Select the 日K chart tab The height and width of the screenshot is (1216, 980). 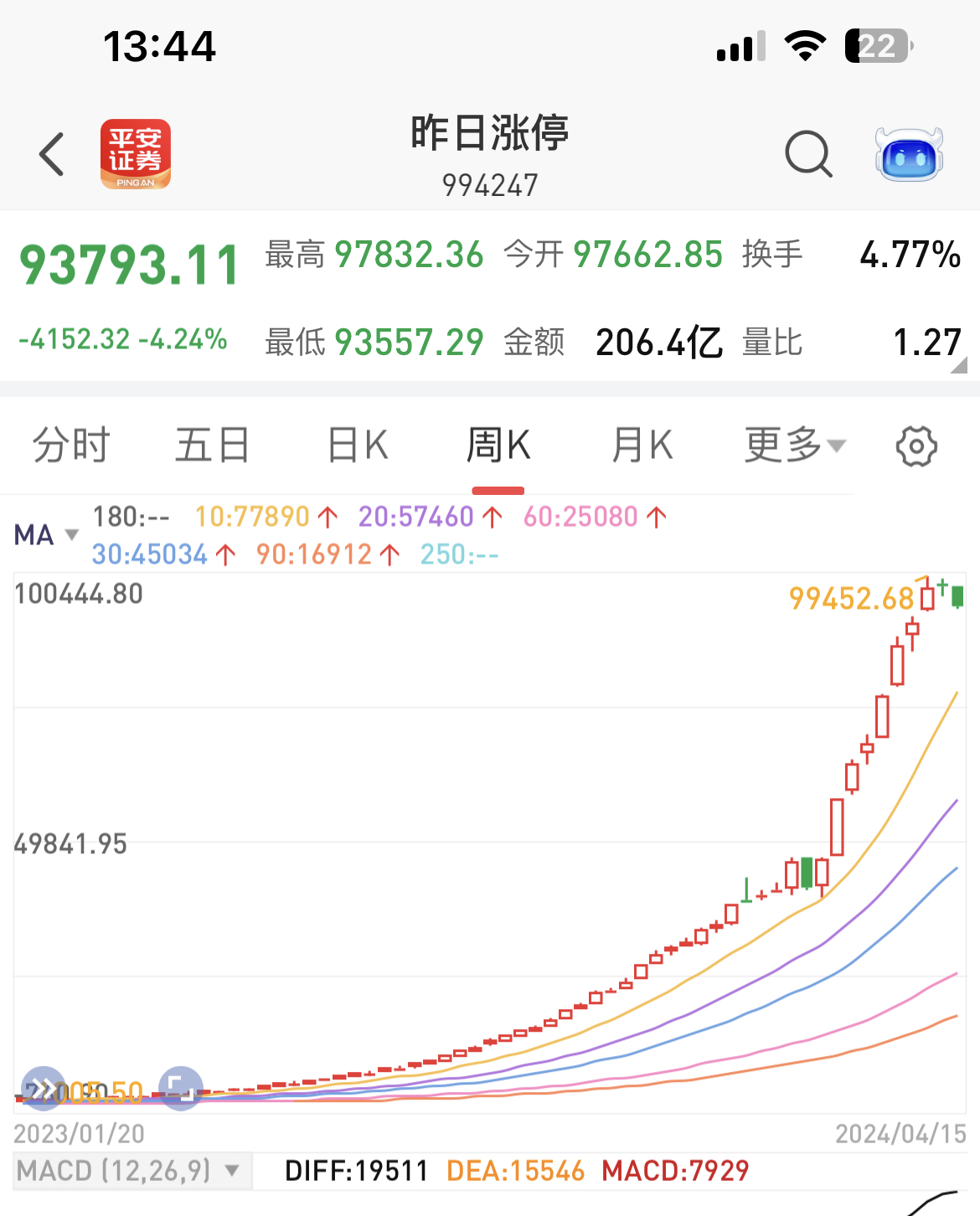pos(358,445)
